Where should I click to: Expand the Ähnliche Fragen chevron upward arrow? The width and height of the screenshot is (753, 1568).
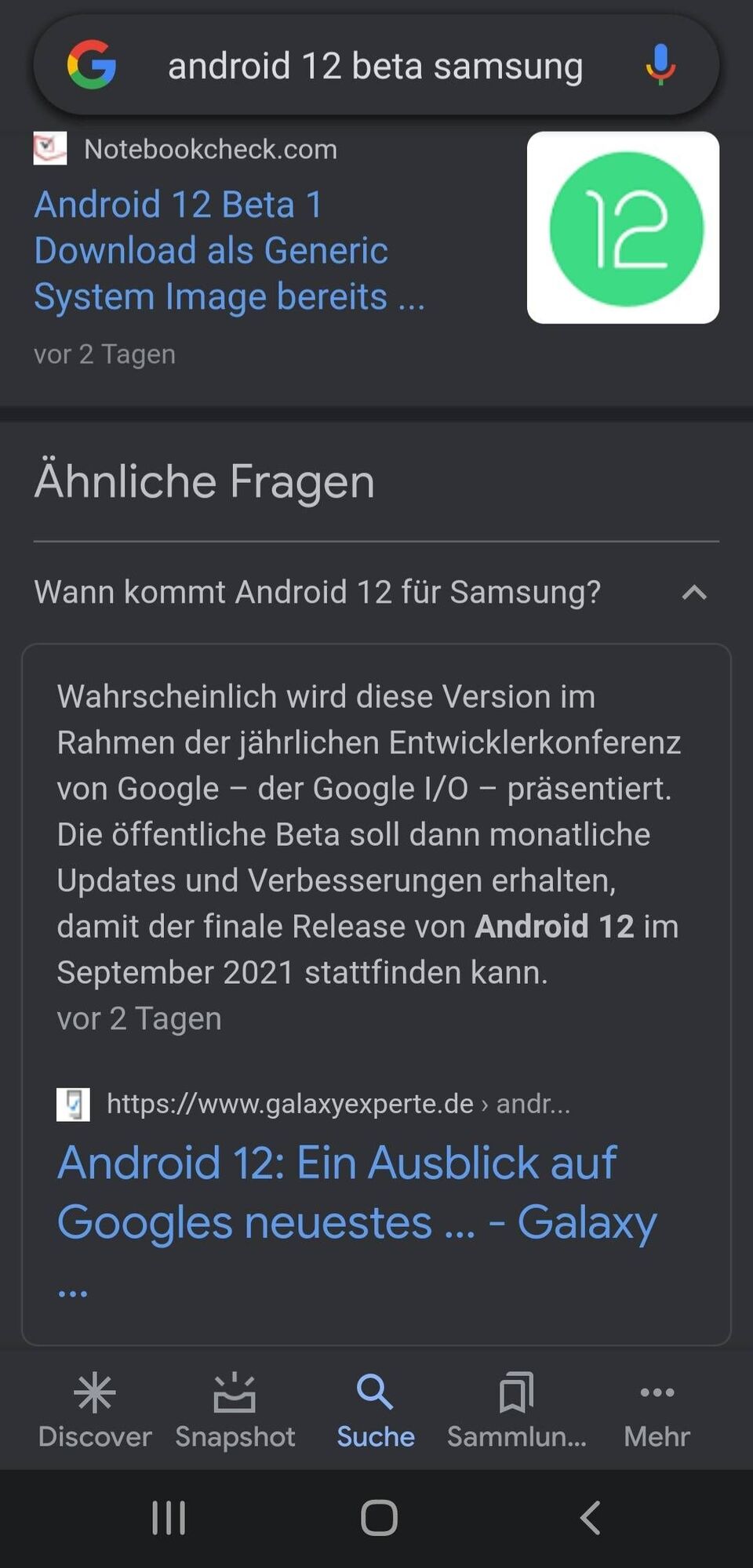693,593
